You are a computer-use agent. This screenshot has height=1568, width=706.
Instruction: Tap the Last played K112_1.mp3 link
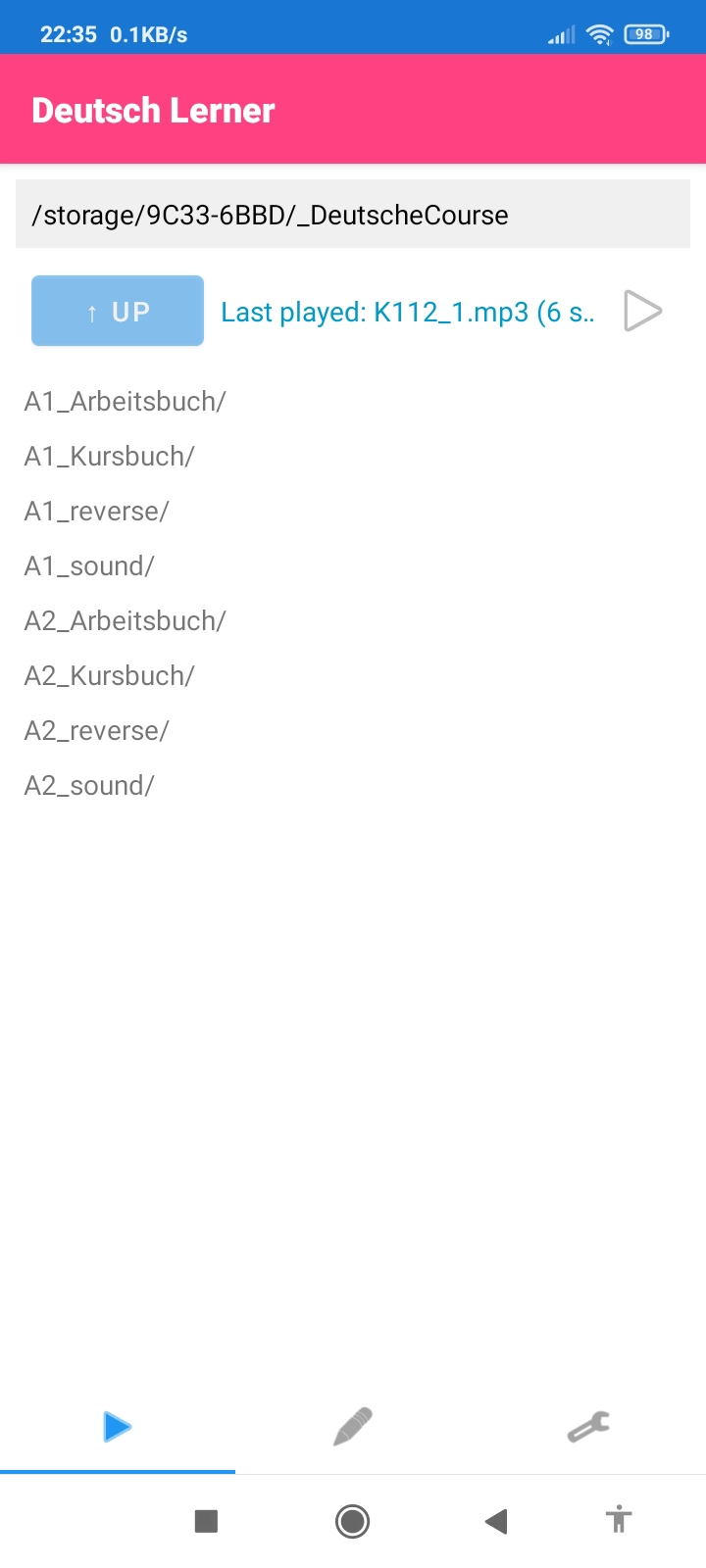click(408, 313)
